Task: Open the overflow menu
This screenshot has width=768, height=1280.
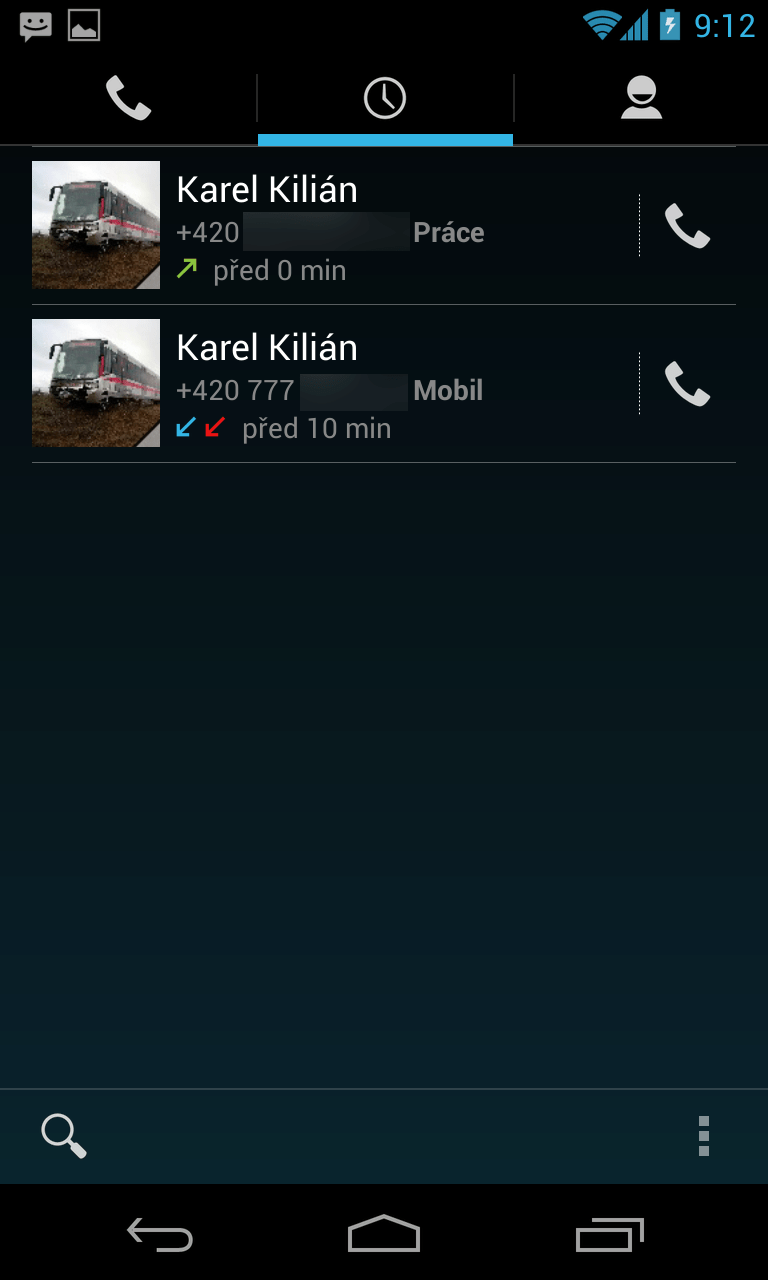Action: [704, 1136]
